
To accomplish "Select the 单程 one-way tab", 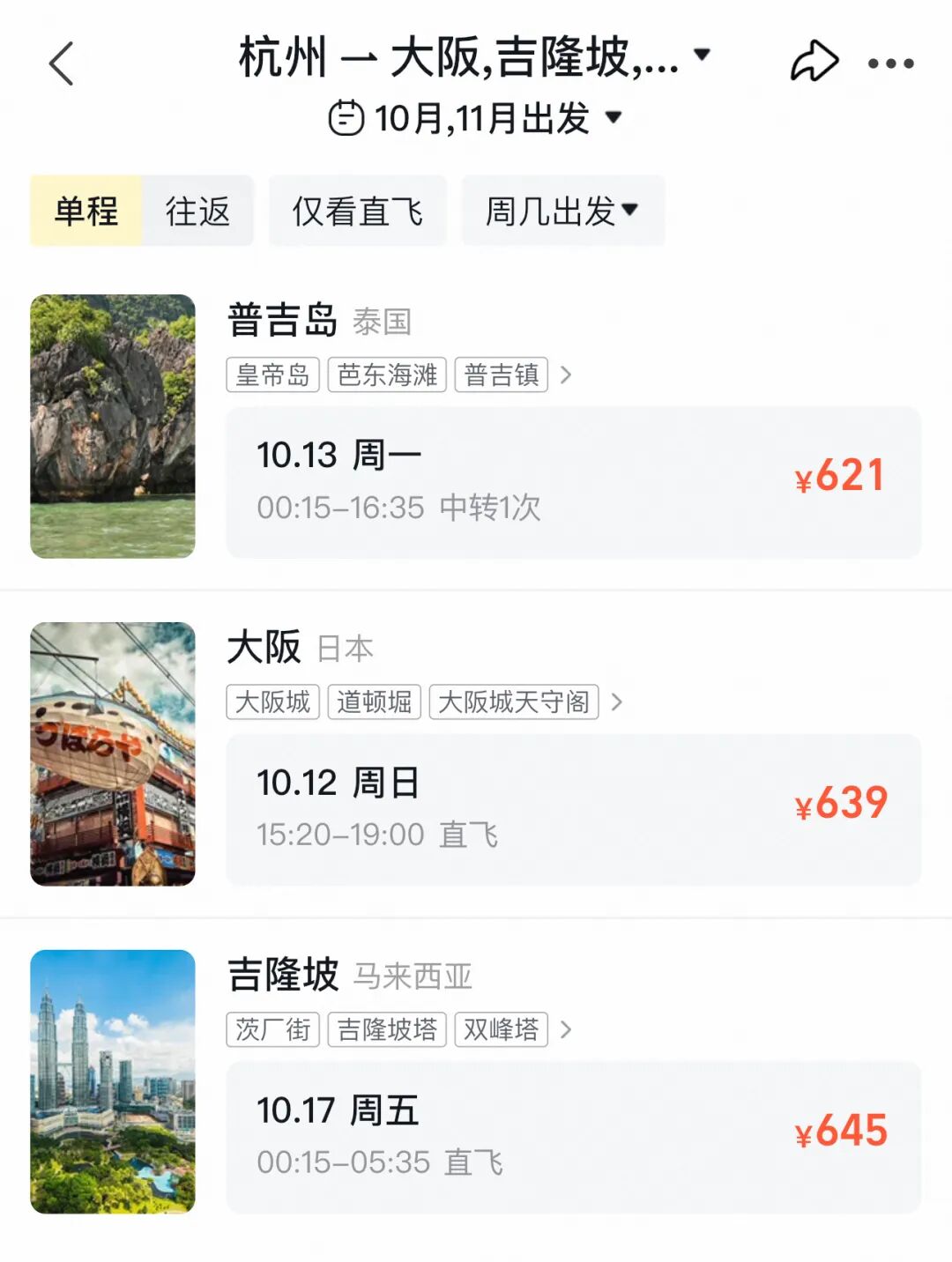I will point(86,211).
